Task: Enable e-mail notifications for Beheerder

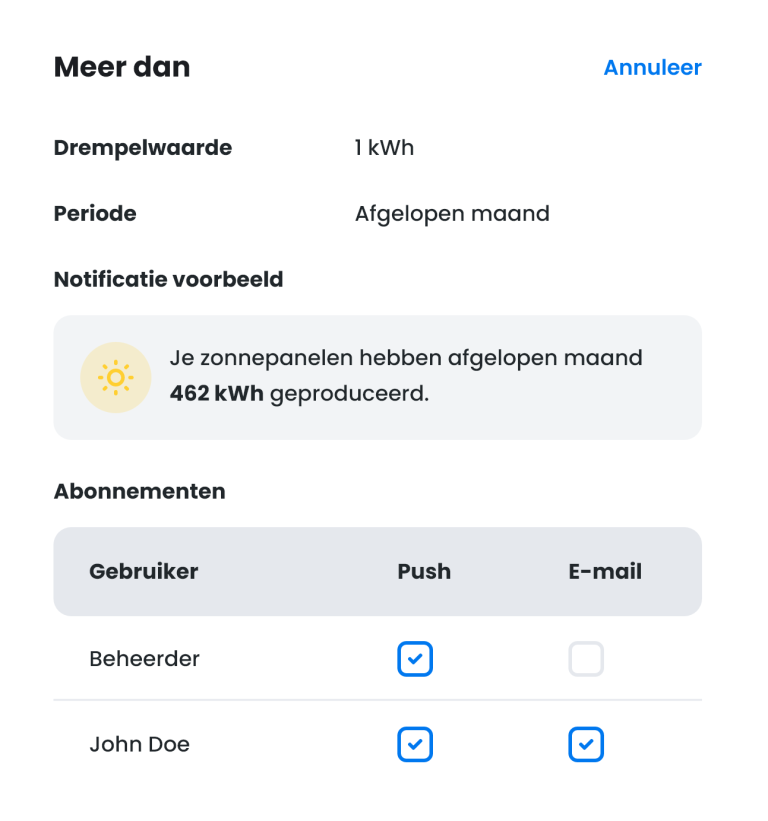Action: pos(586,659)
